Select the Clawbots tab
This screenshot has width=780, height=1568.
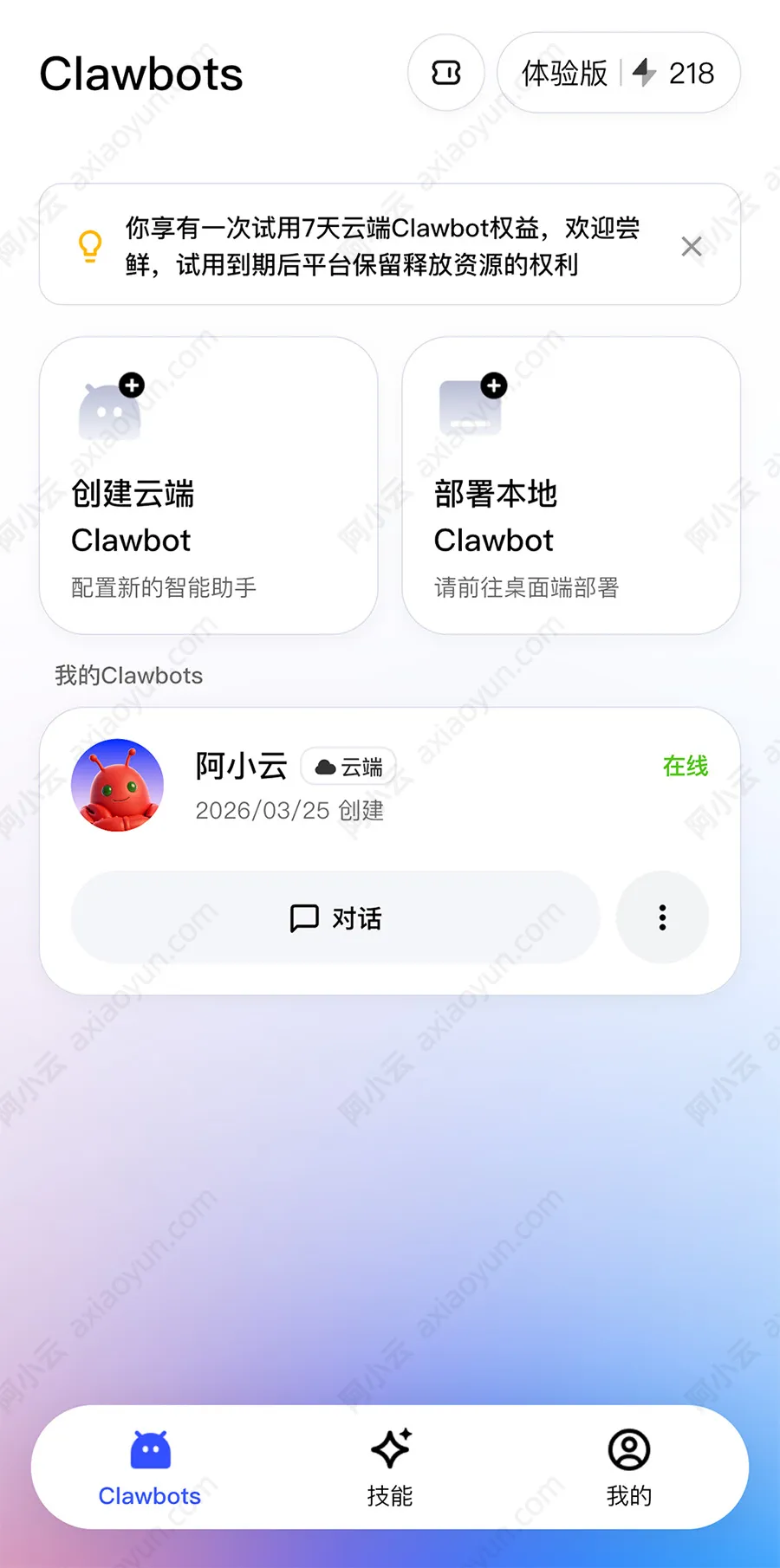(x=150, y=1468)
